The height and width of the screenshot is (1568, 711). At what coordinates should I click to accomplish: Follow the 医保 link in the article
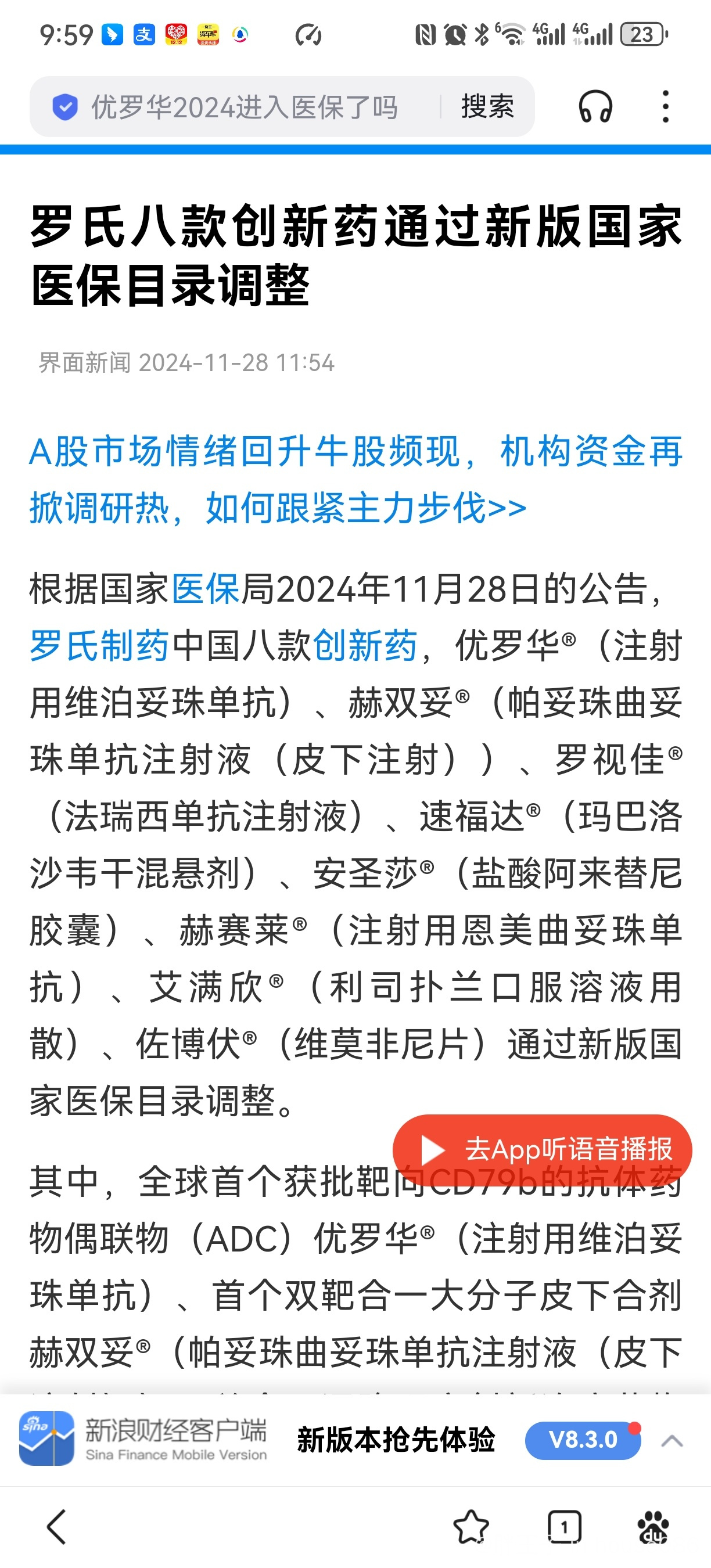click(206, 589)
